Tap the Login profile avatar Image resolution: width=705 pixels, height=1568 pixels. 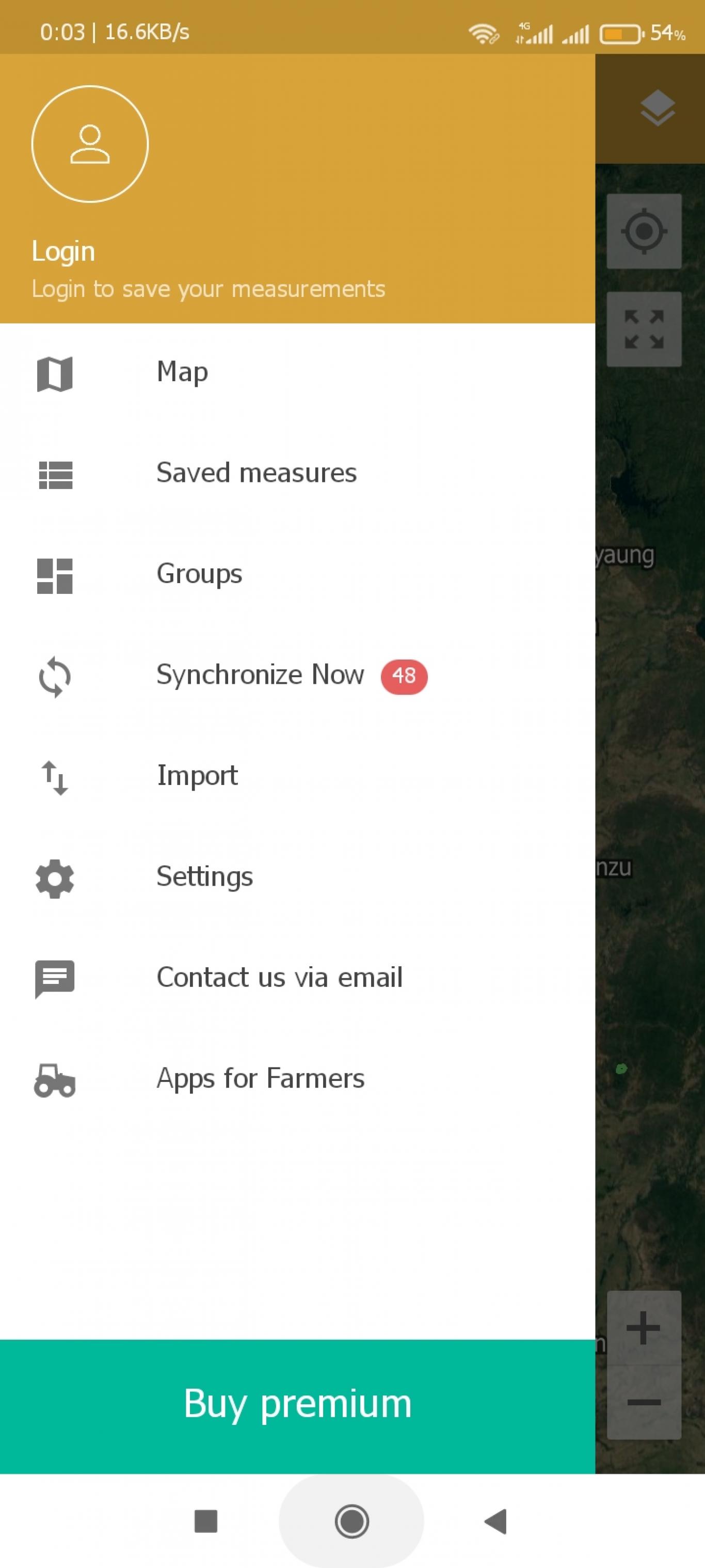tap(90, 144)
